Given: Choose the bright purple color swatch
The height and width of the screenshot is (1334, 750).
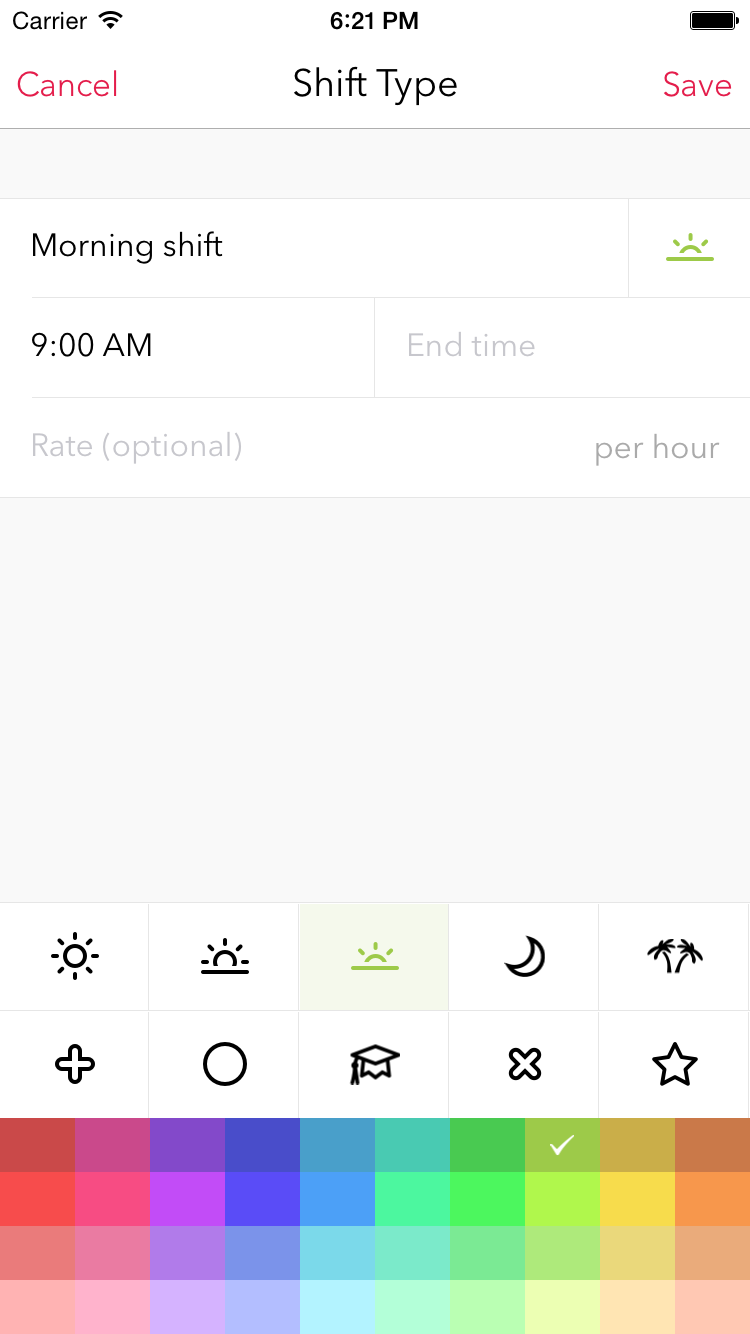Looking at the screenshot, I should pyautogui.click(x=187, y=1199).
